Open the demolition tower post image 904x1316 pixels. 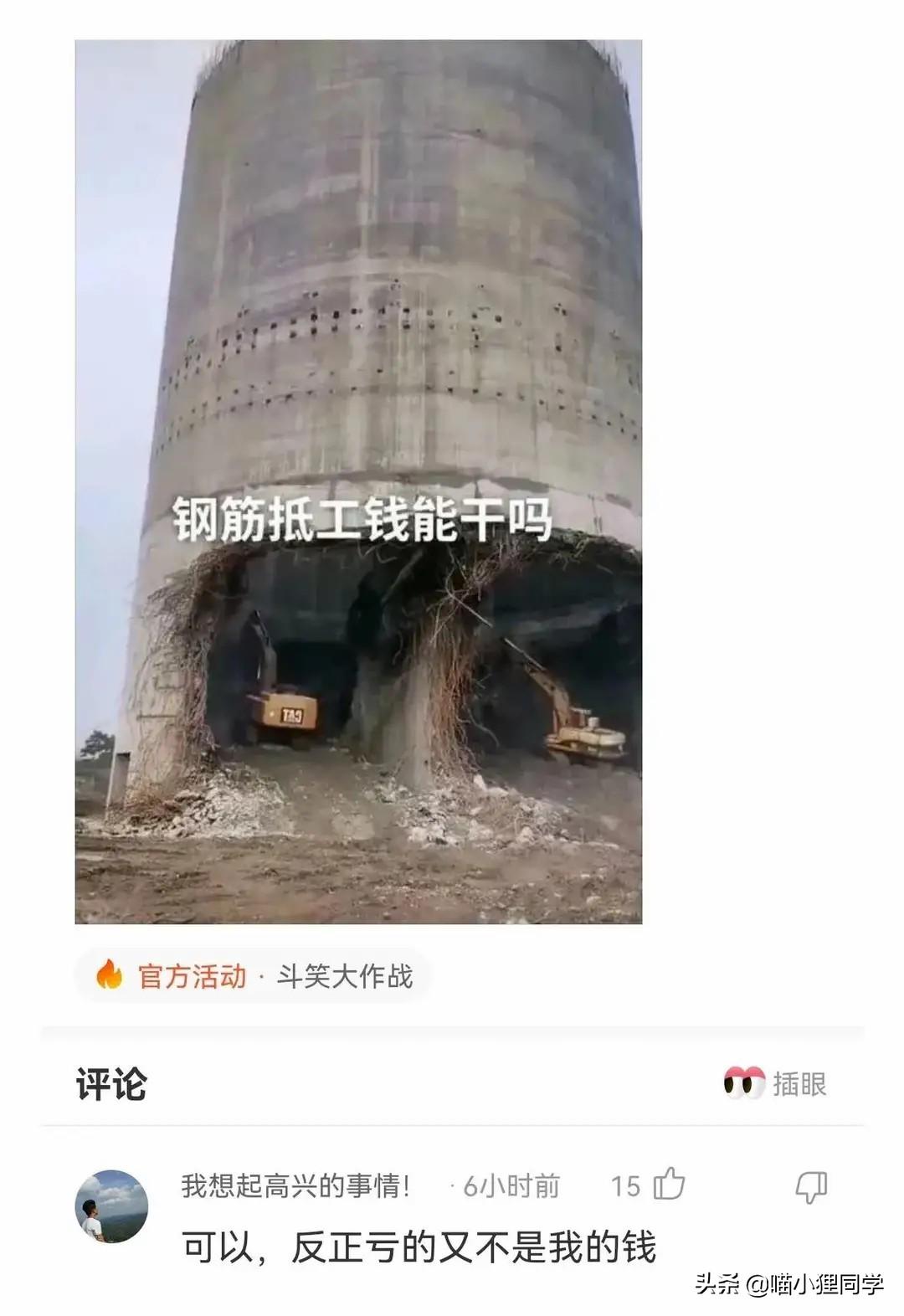point(358,481)
